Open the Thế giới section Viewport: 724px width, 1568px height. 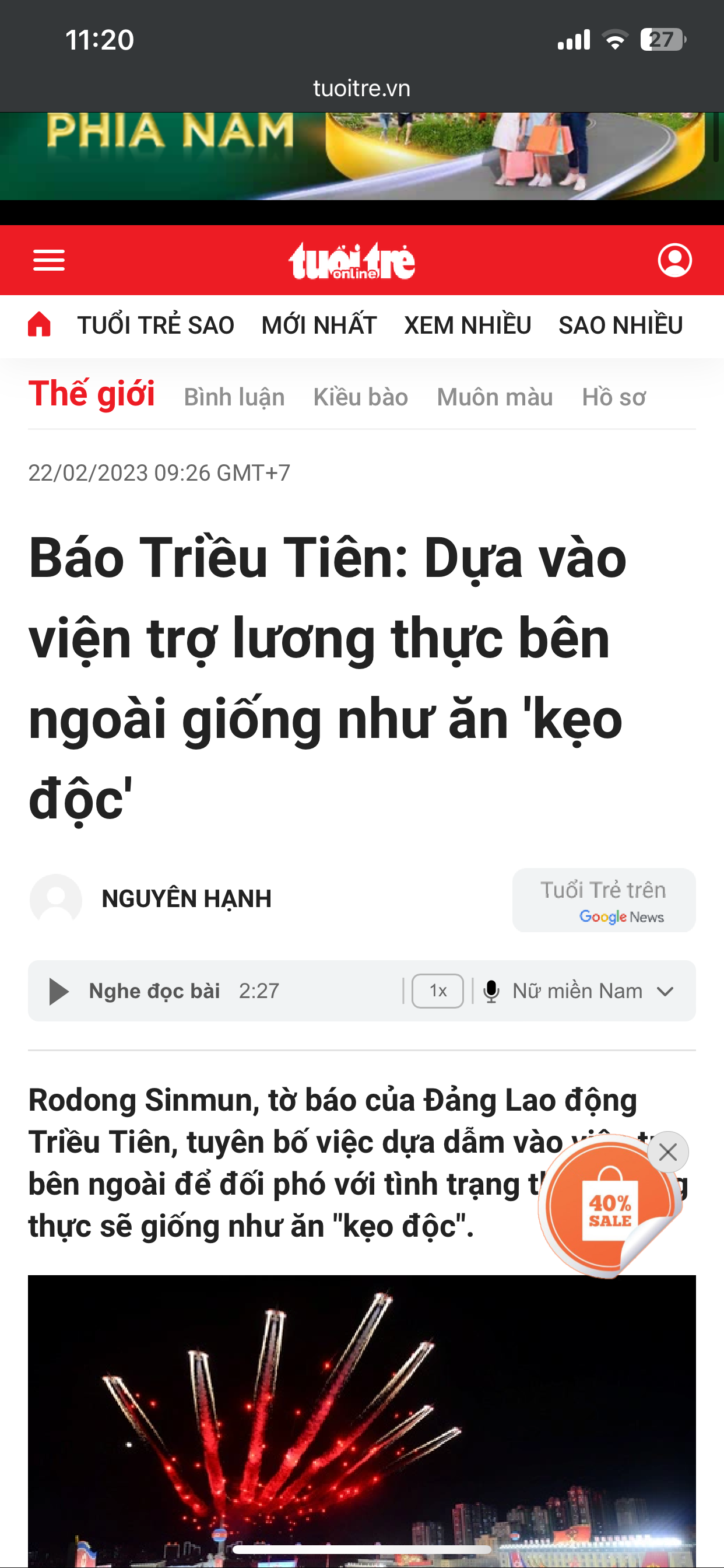click(92, 394)
